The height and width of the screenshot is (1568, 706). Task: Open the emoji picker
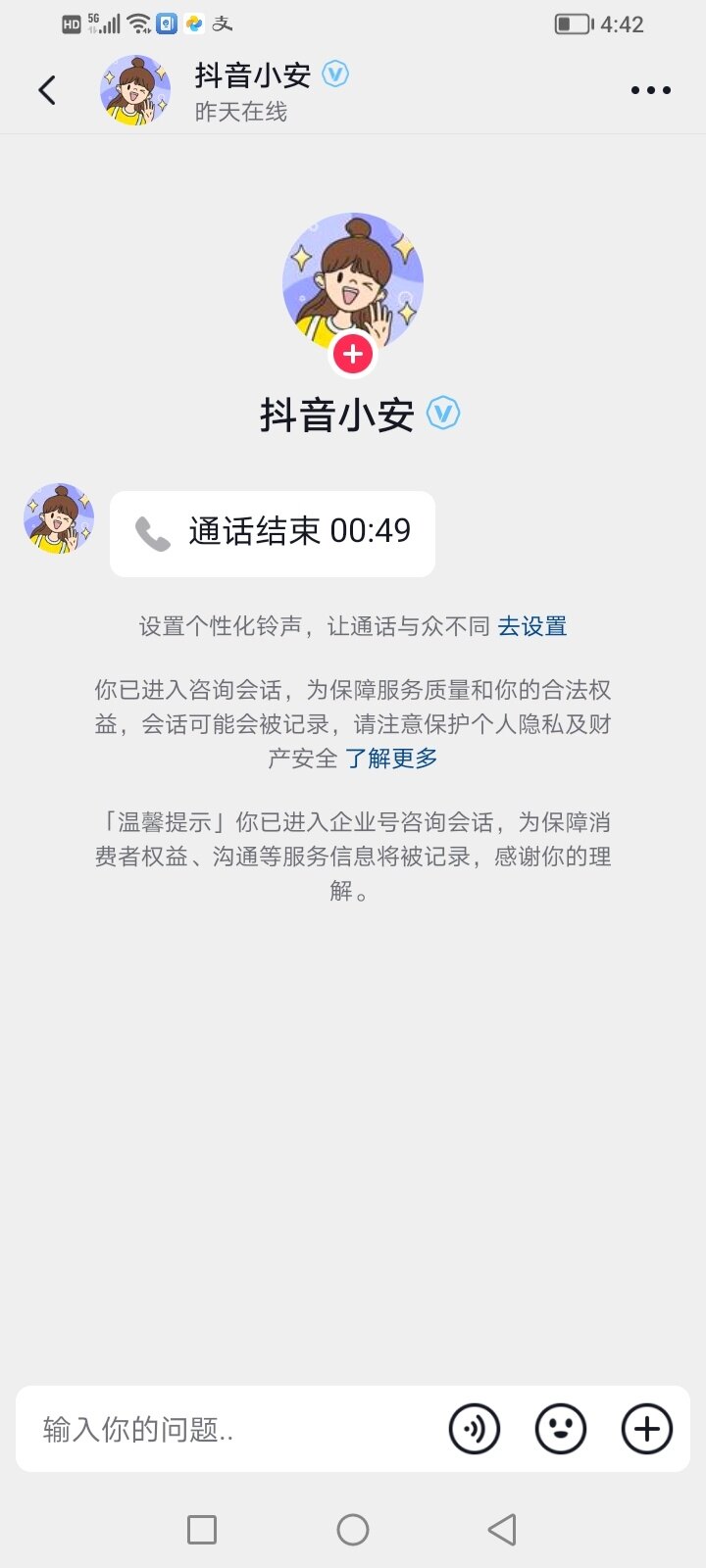tap(561, 1429)
